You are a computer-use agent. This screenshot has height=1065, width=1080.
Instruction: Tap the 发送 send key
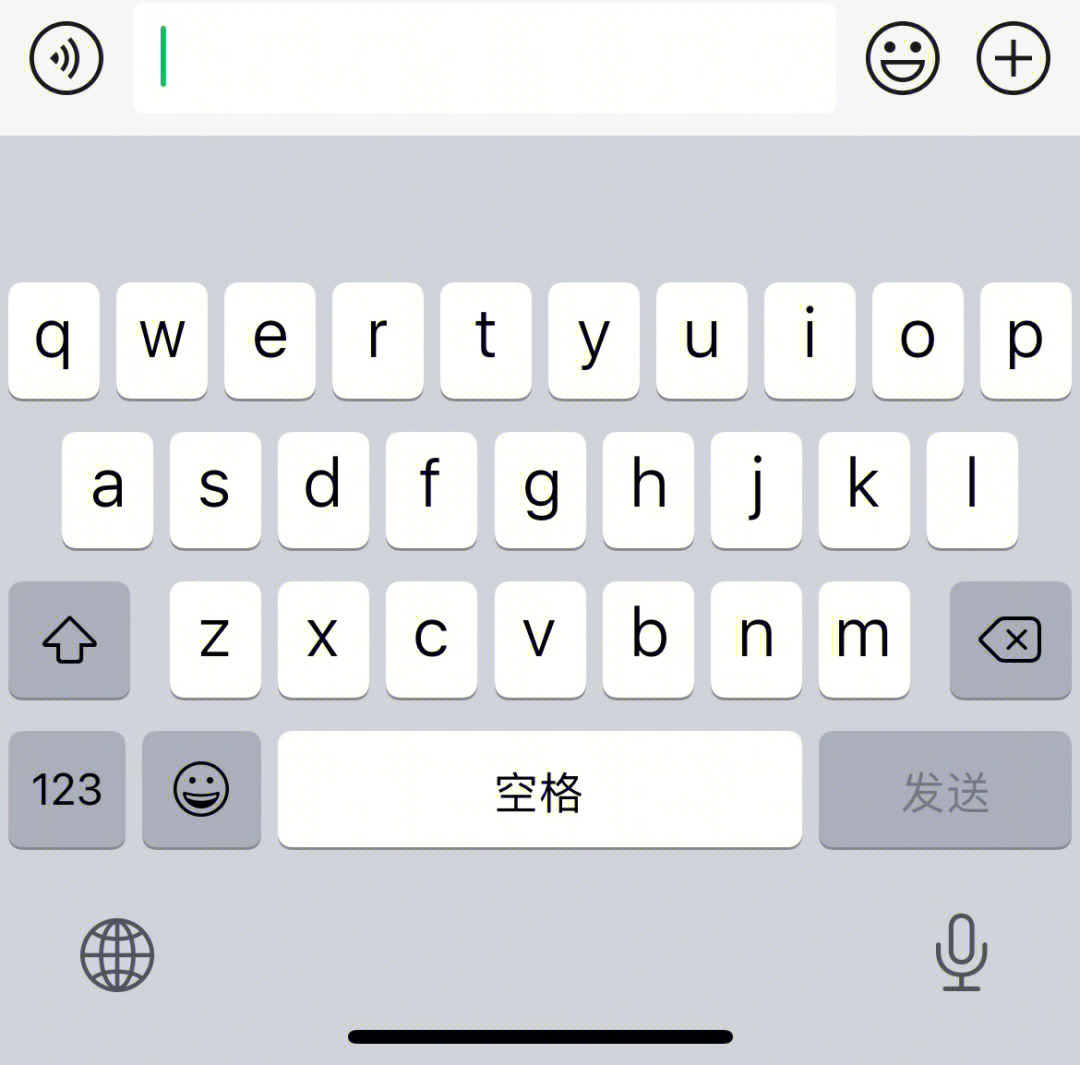tap(944, 789)
